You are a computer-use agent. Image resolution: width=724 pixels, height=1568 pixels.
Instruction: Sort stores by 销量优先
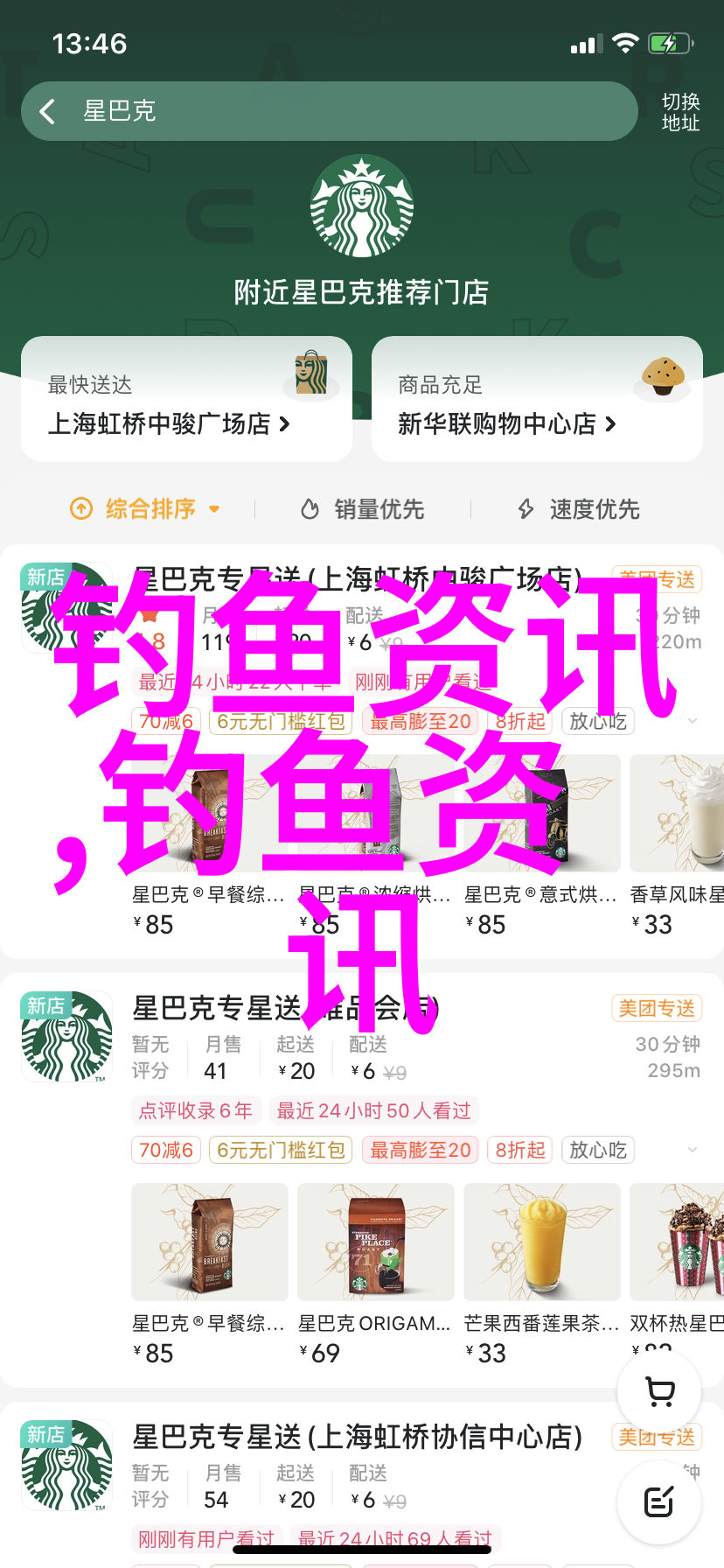363,508
